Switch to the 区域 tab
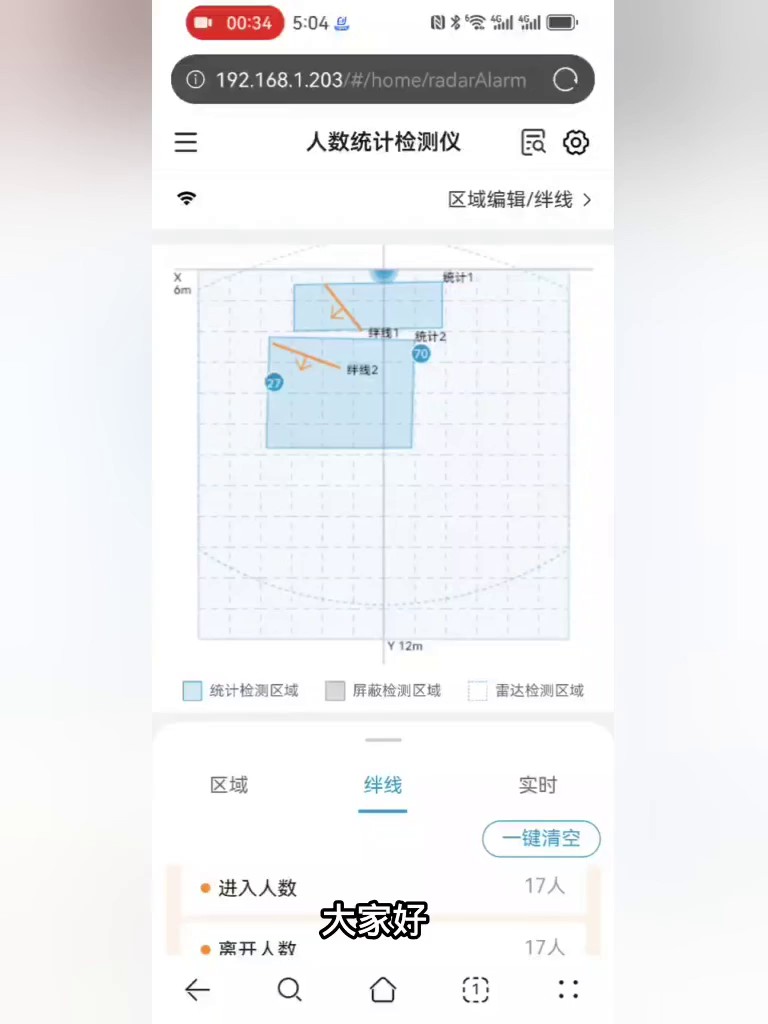The height and width of the screenshot is (1024, 768). tap(228, 785)
